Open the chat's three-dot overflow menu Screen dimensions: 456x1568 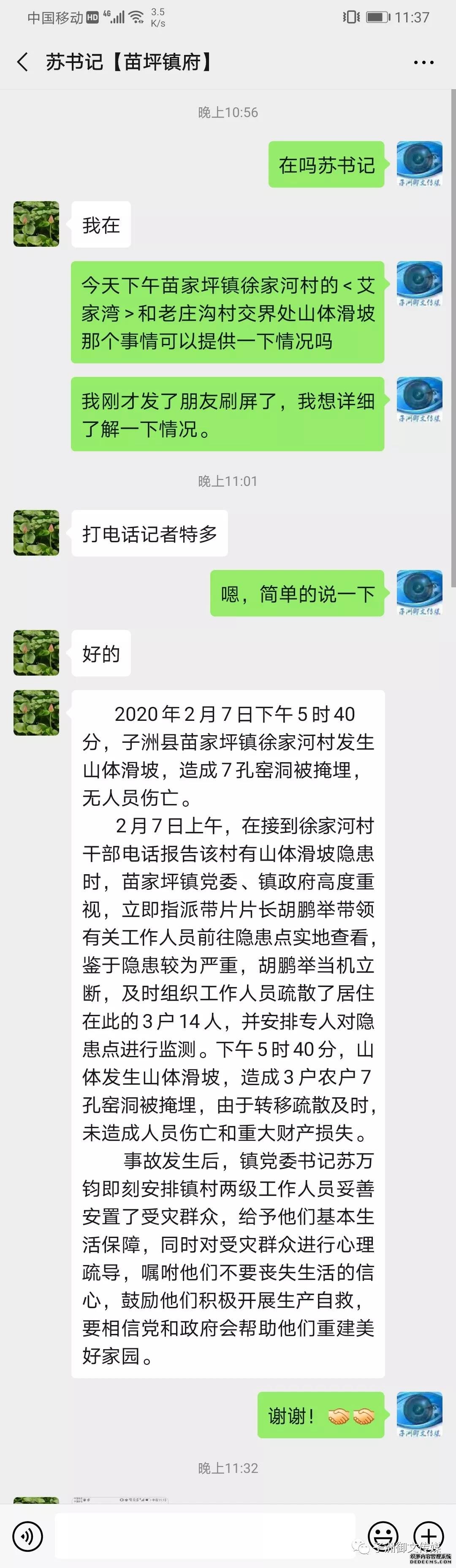[x=423, y=63]
